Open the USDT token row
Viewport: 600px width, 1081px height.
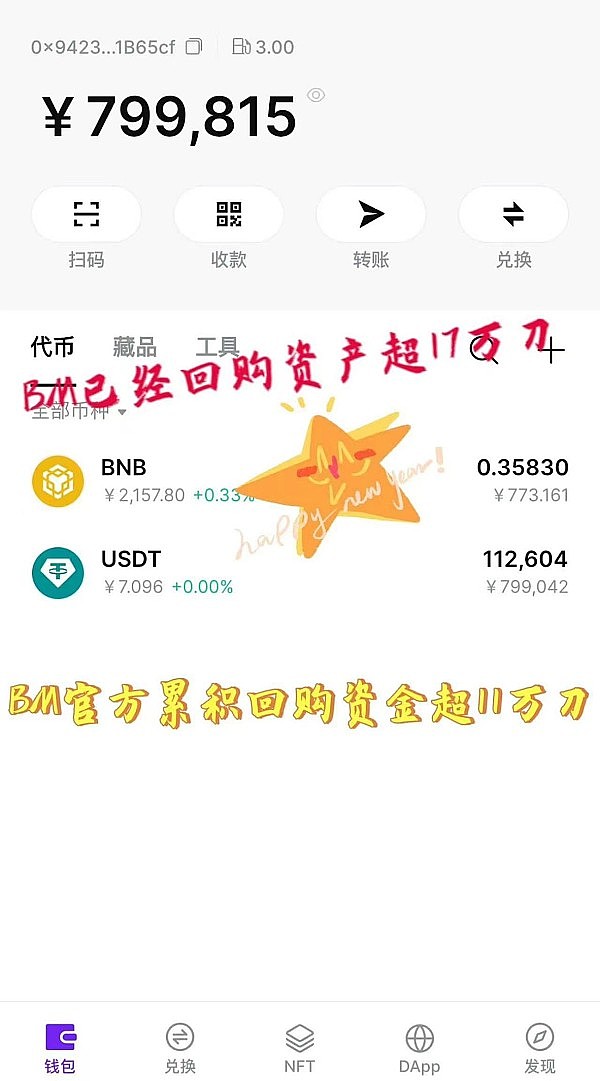(300, 572)
